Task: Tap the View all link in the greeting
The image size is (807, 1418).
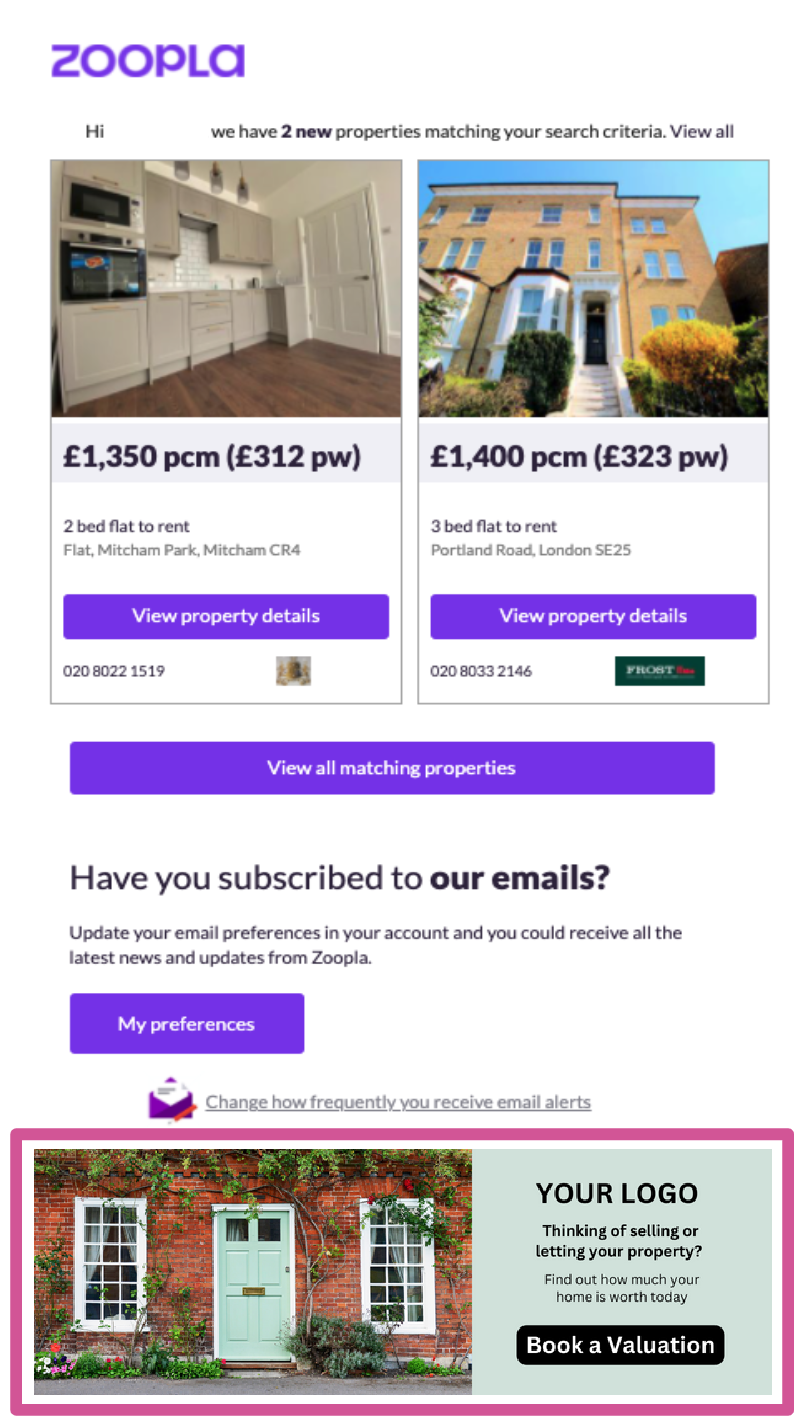Action: point(701,131)
